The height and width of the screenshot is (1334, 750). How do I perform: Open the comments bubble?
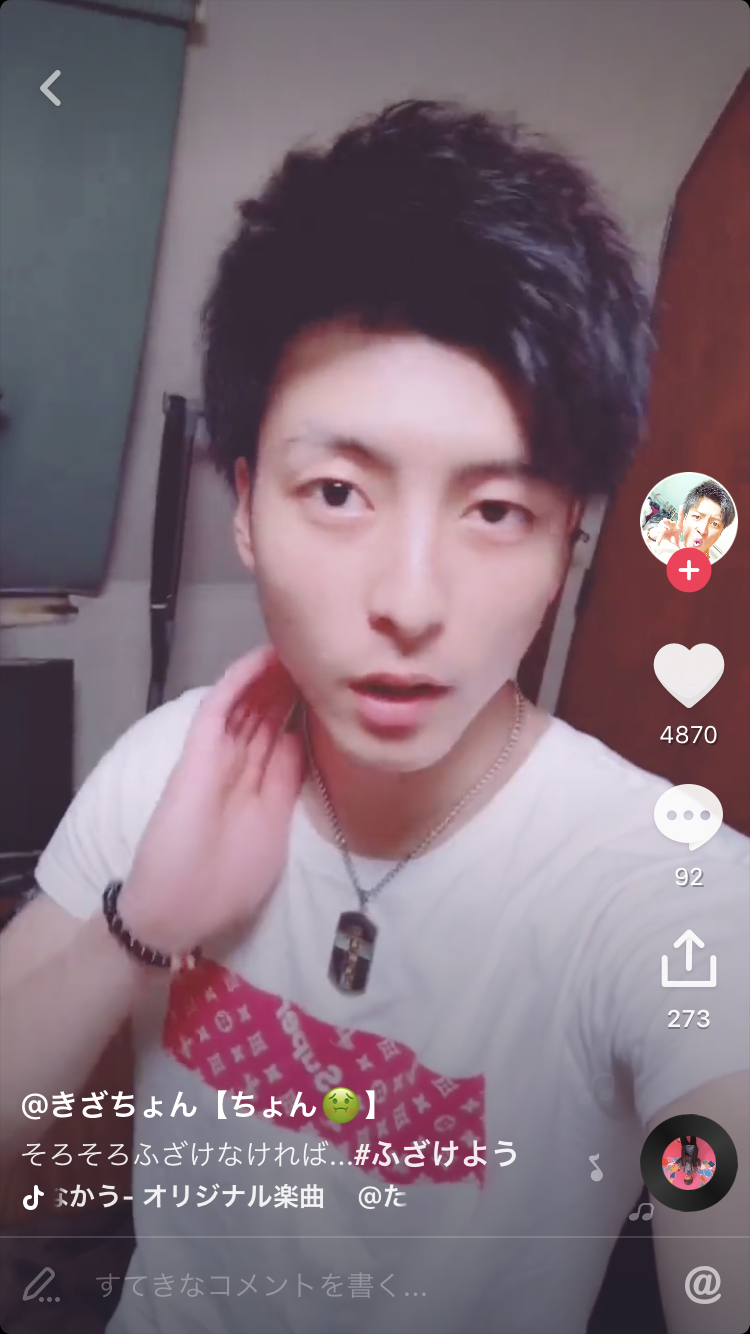(x=689, y=818)
